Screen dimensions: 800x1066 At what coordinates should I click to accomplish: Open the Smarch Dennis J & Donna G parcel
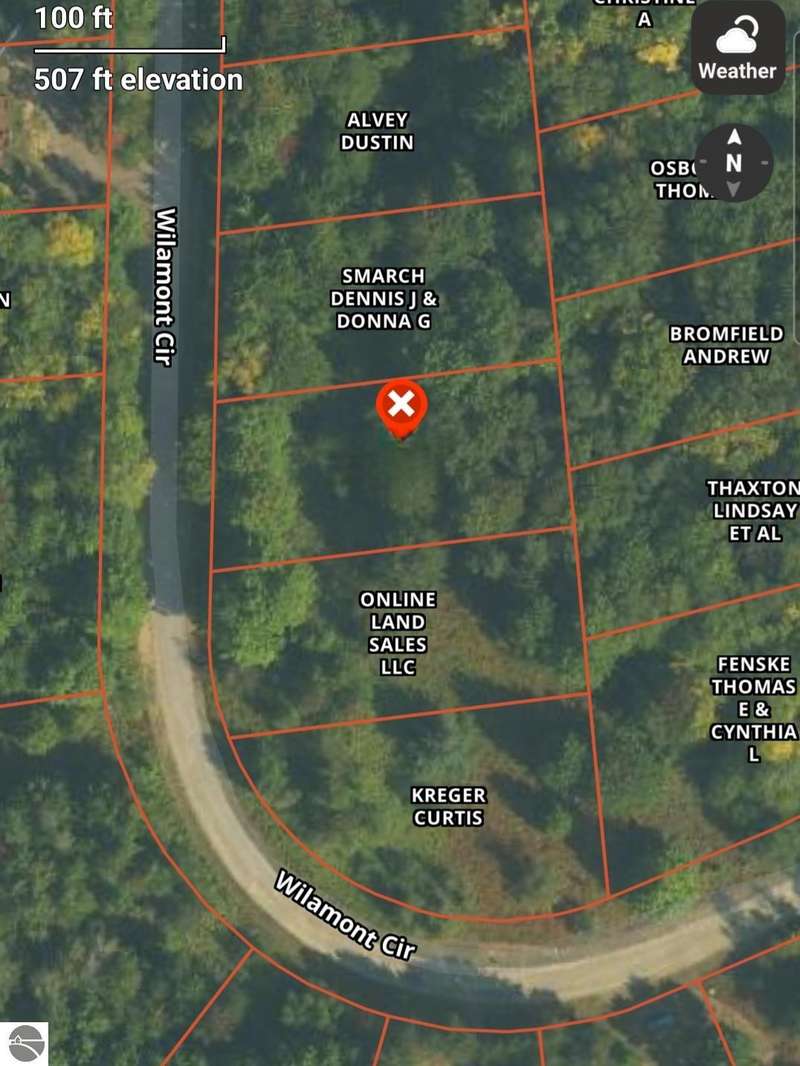point(385,298)
